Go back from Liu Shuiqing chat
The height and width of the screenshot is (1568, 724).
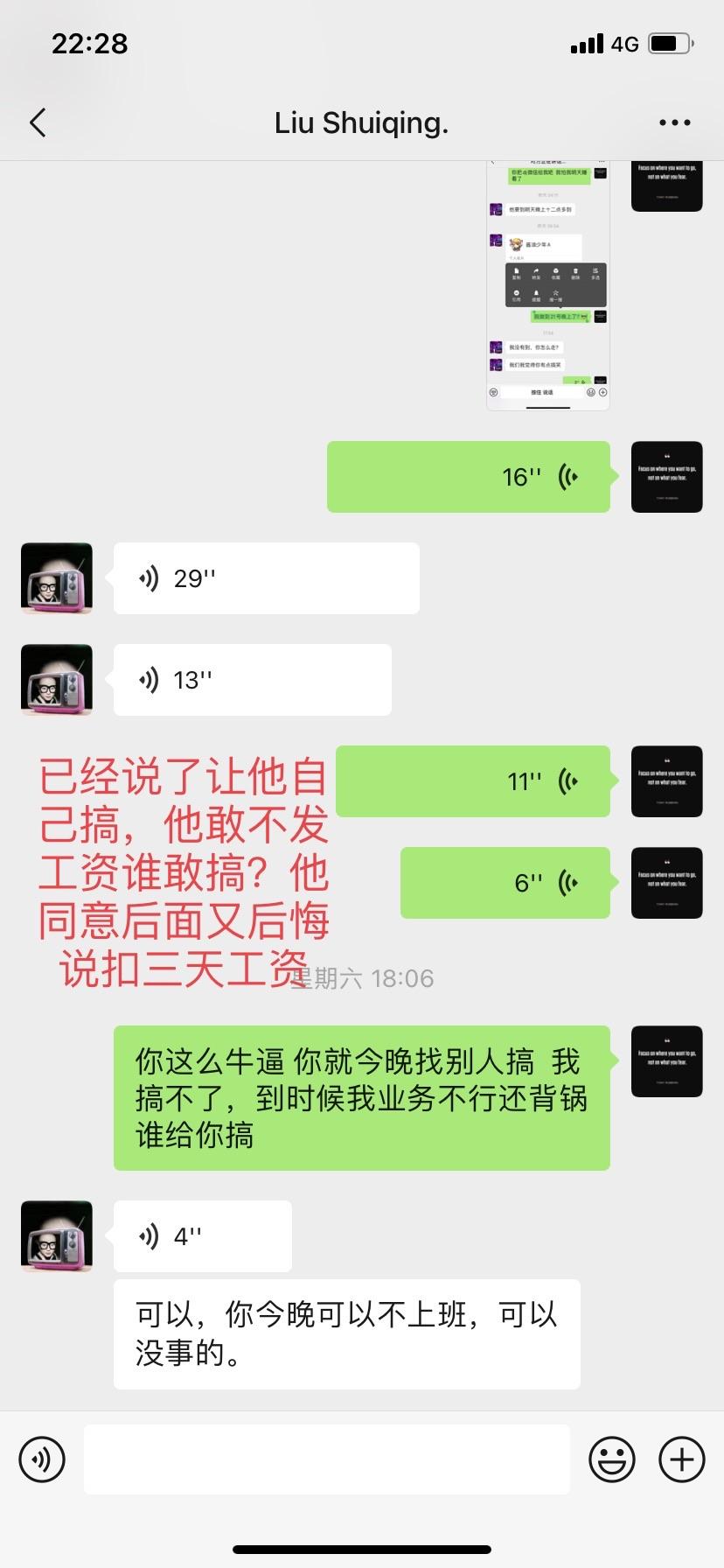[38, 123]
